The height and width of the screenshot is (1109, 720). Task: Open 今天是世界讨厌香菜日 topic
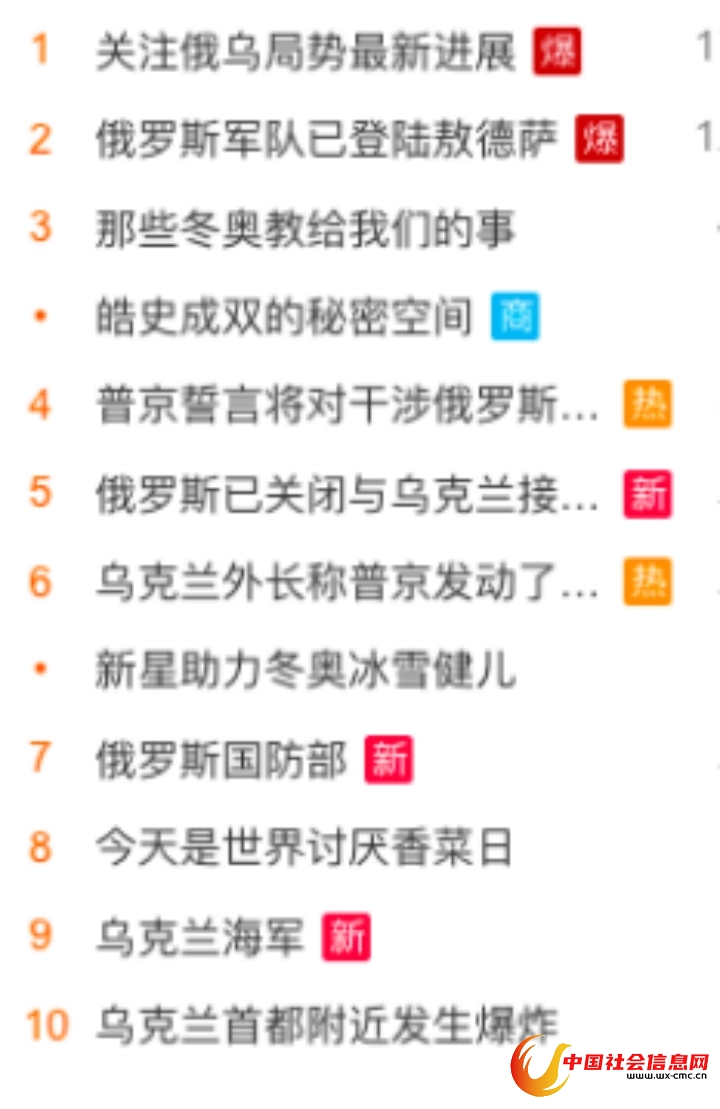click(303, 848)
